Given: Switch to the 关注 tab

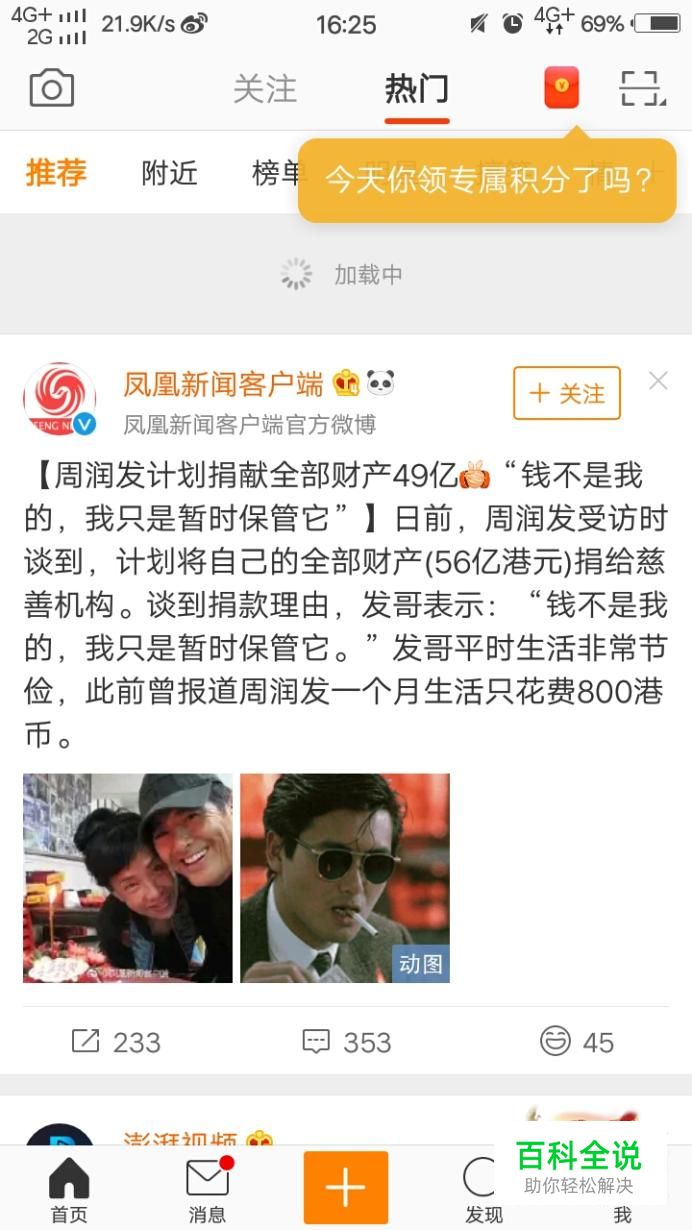Looking at the screenshot, I should [x=264, y=89].
